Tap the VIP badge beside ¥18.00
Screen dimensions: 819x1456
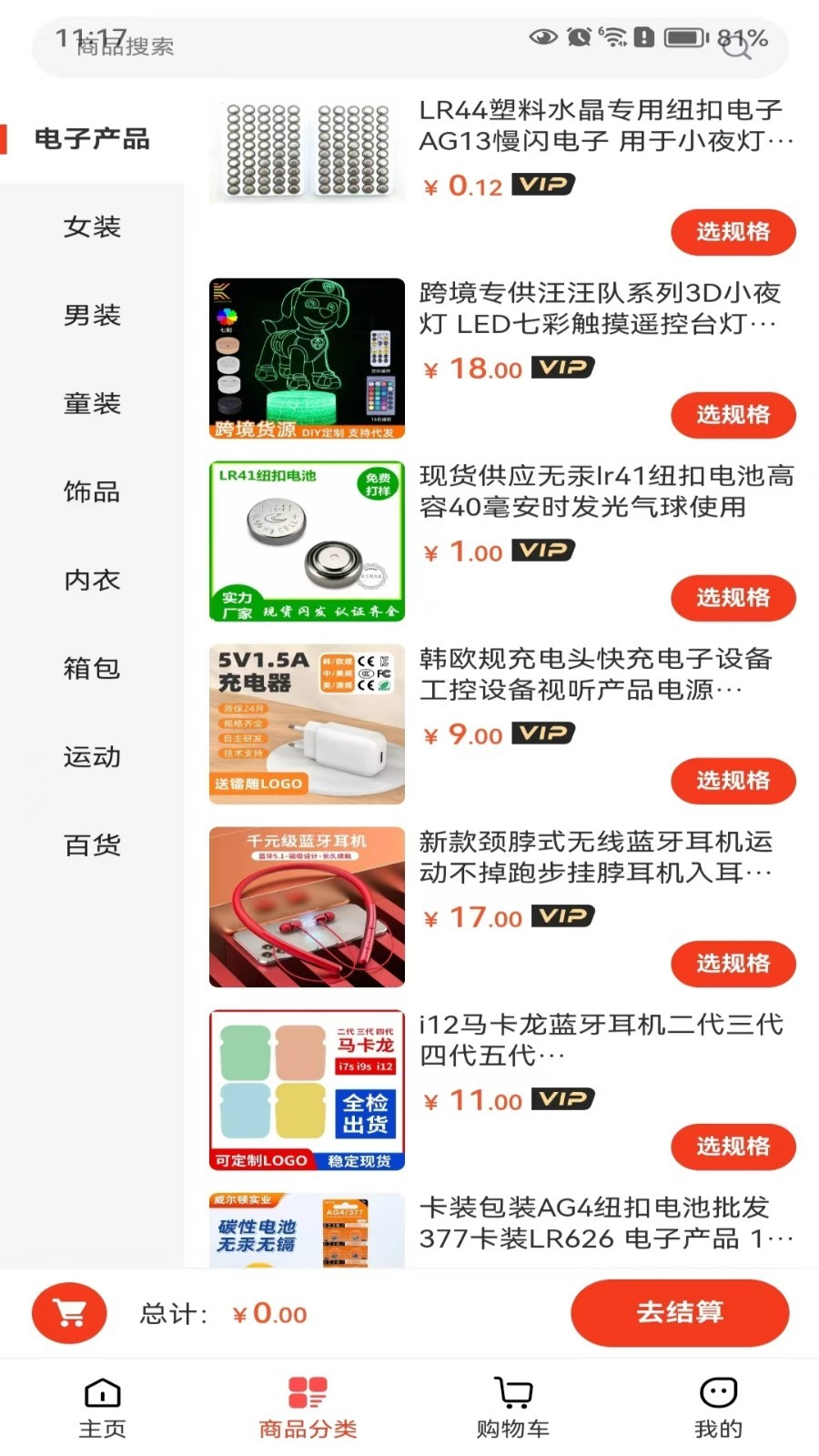(x=560, y=368)
